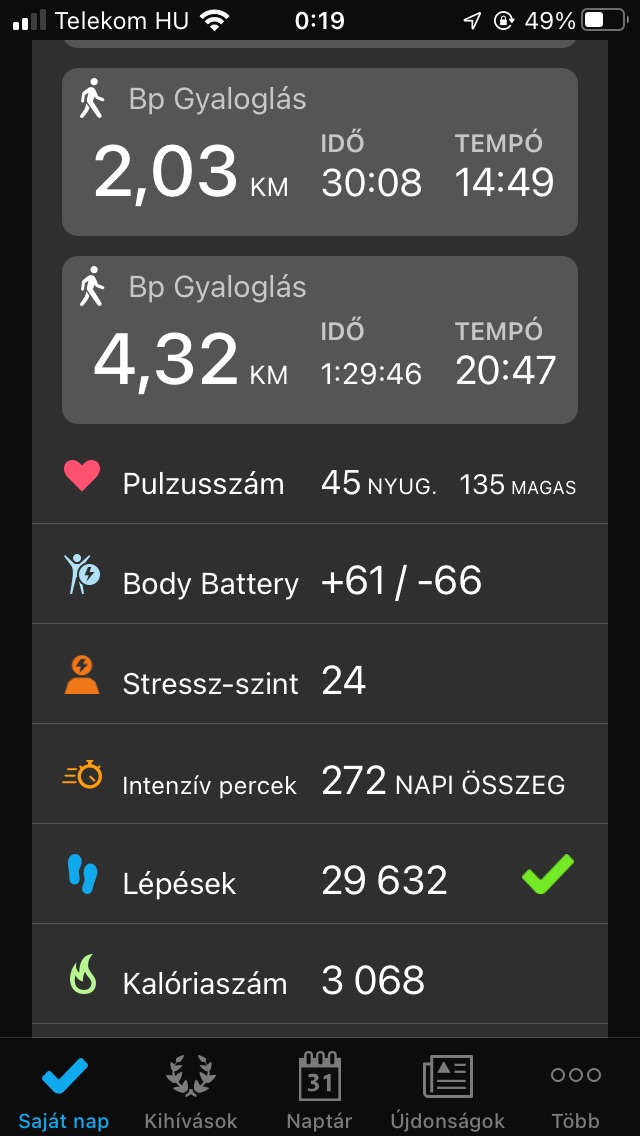Open Intenzív percek daily total

(319, 783)
